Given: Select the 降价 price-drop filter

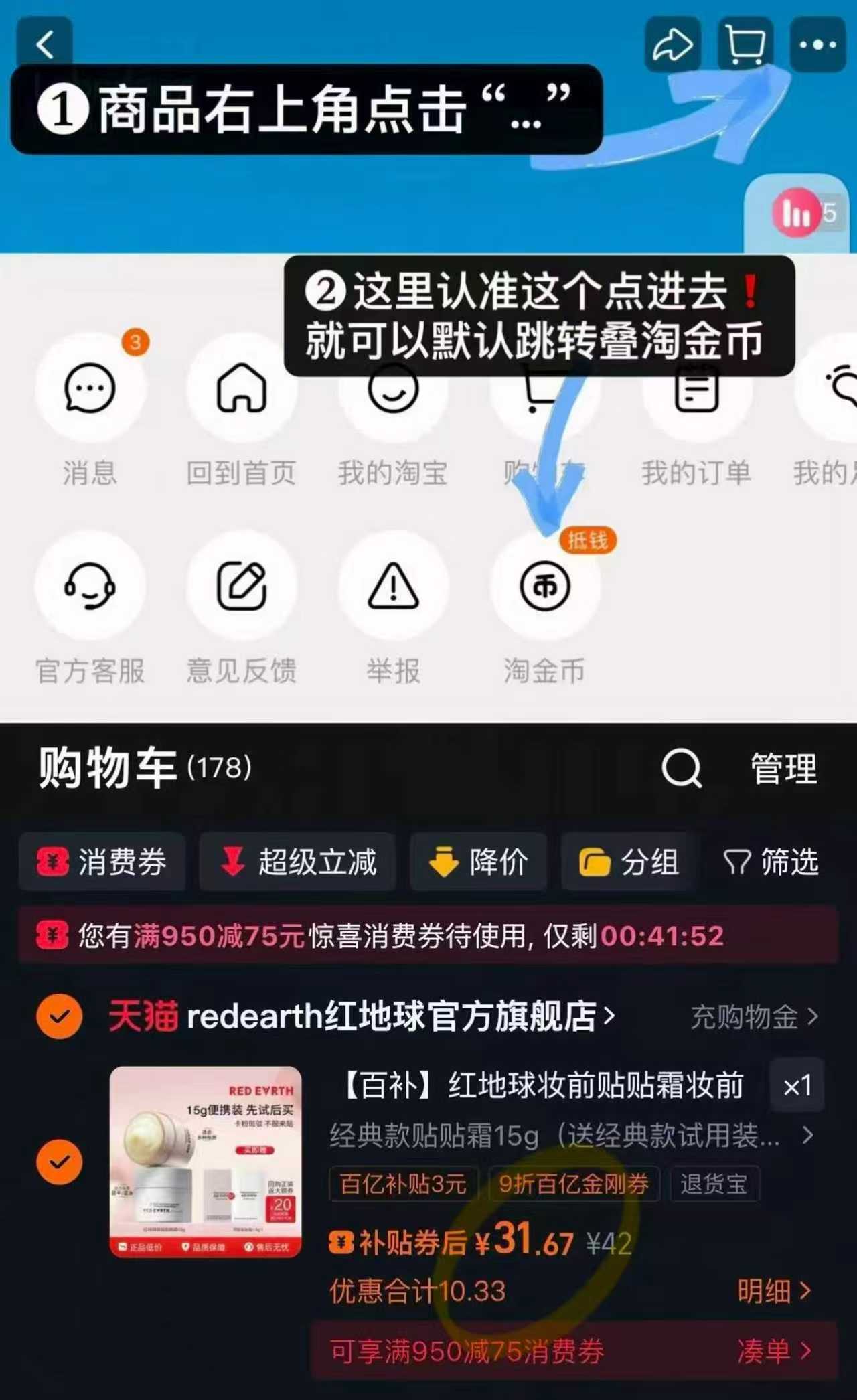Looking at the screenshot, I should 477,862.
